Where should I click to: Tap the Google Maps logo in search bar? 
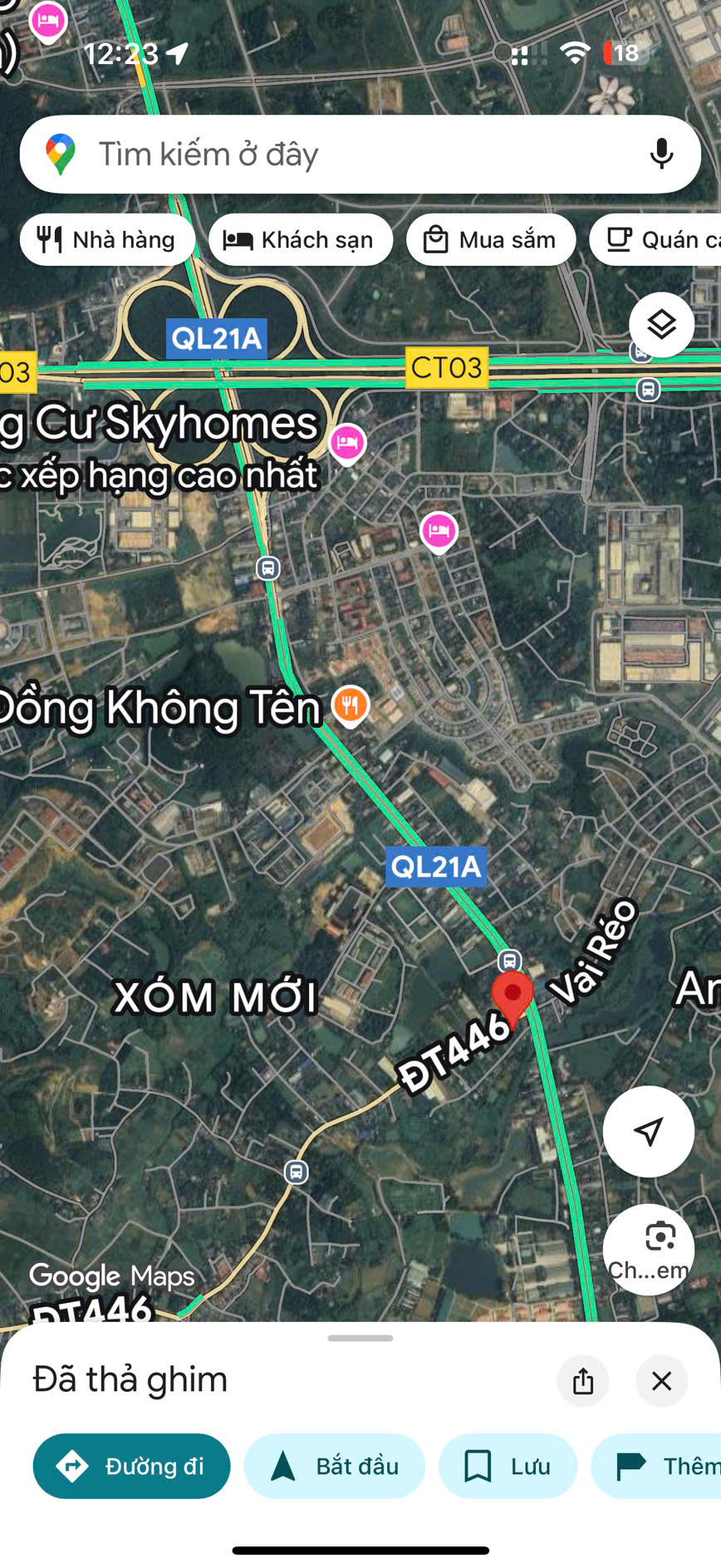pos(61,155)
